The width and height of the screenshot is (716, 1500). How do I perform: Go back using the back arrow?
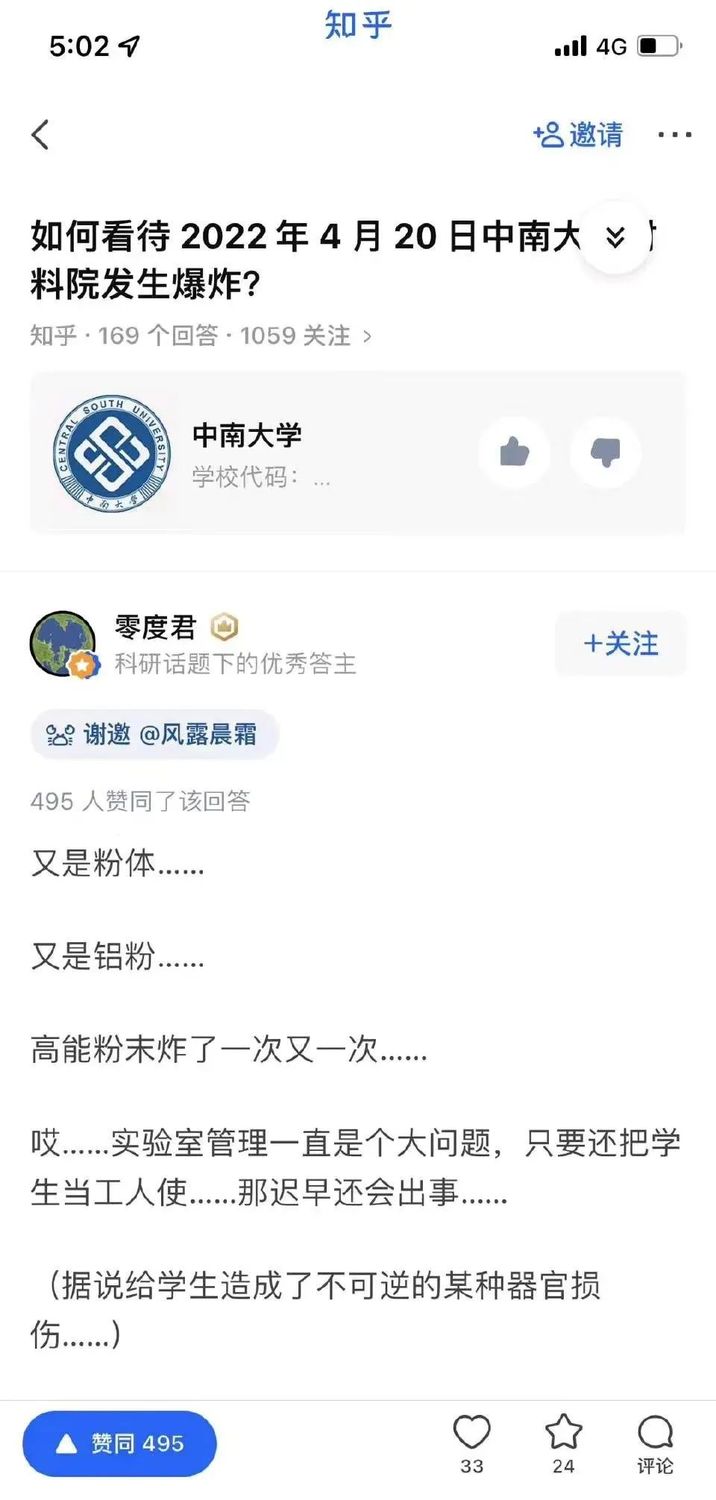(x=40, y=135)
